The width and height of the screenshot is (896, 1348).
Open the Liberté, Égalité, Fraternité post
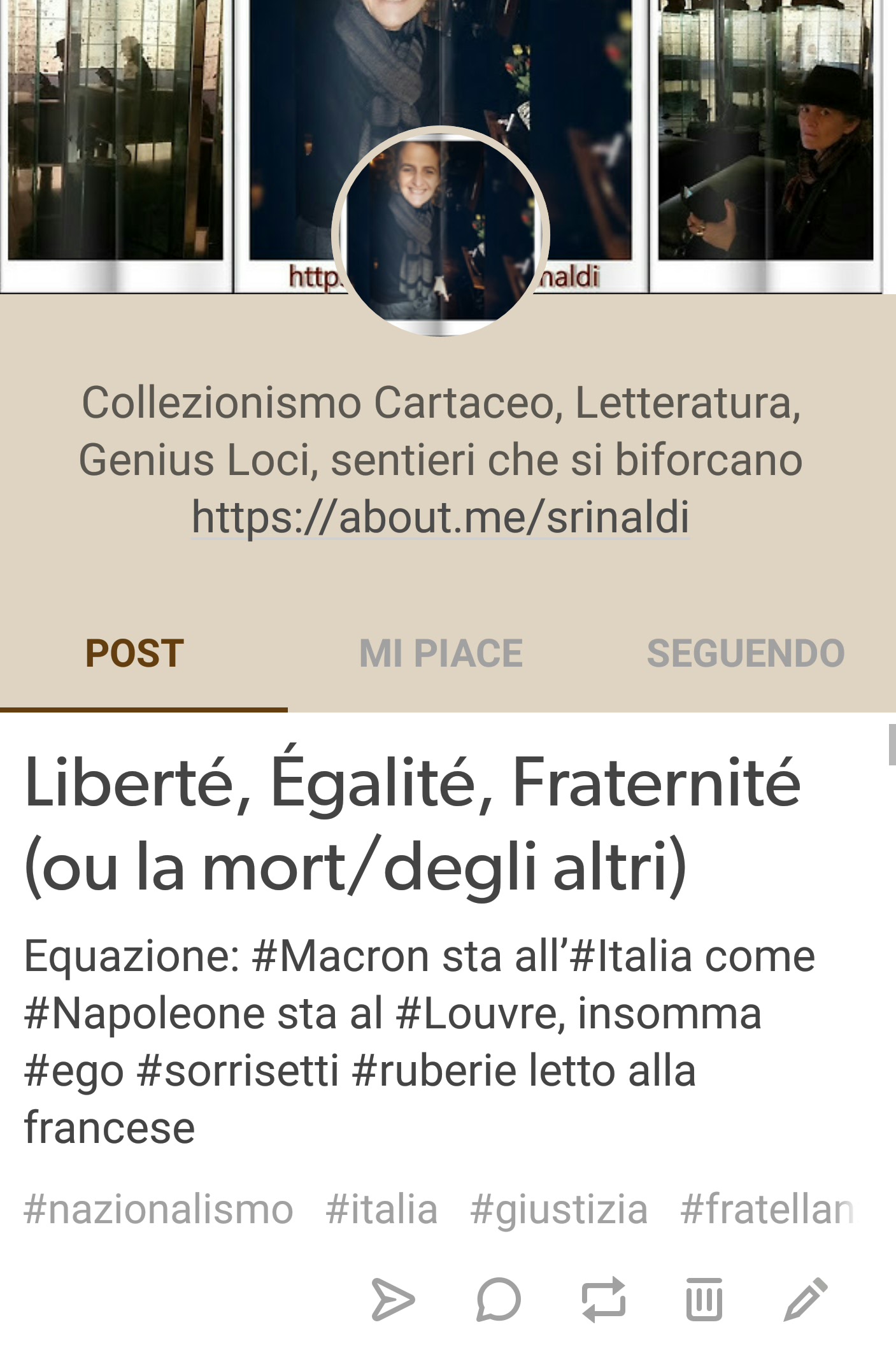pos(413,824)
